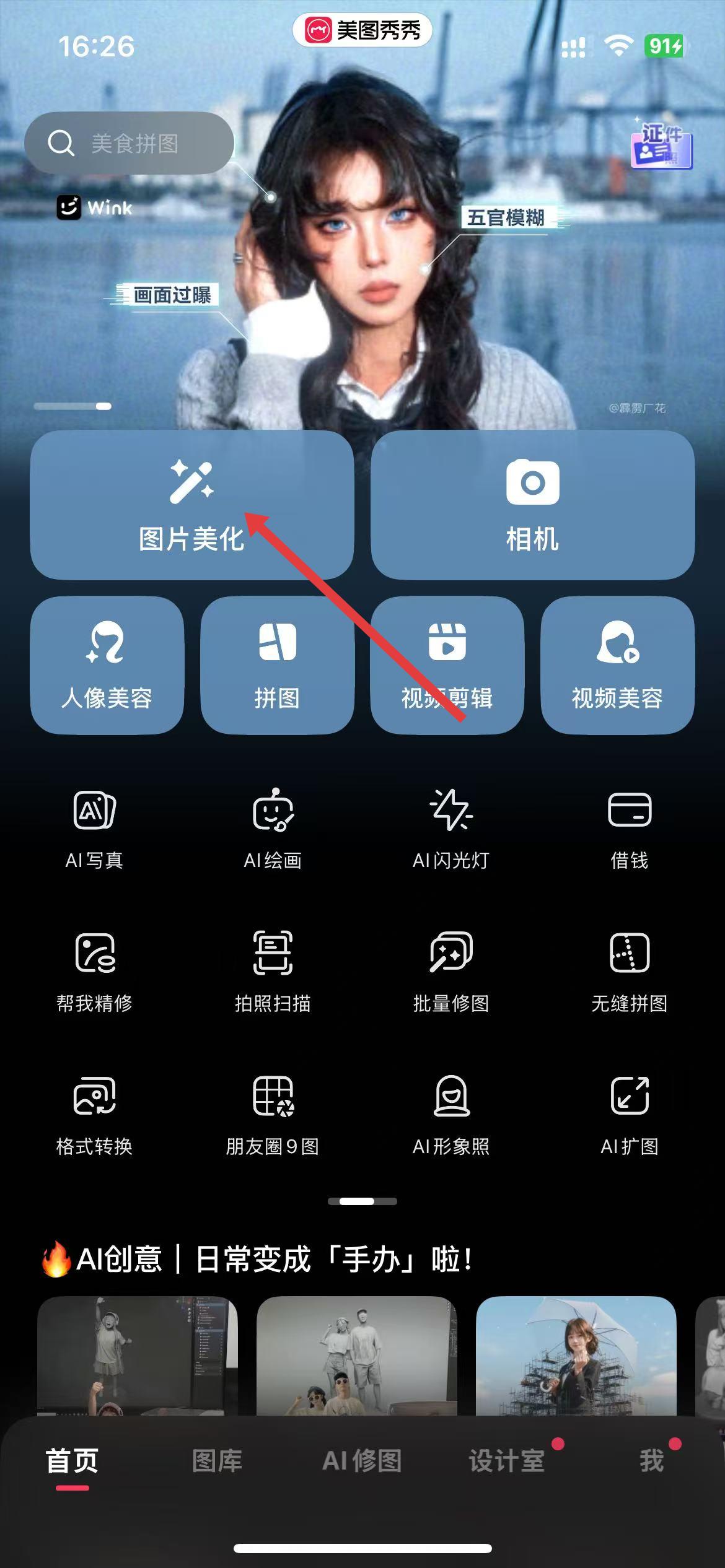Open the AI绘画 tool
The height and width of the screenshot is (1568, 725).
(x=273, y=829)
